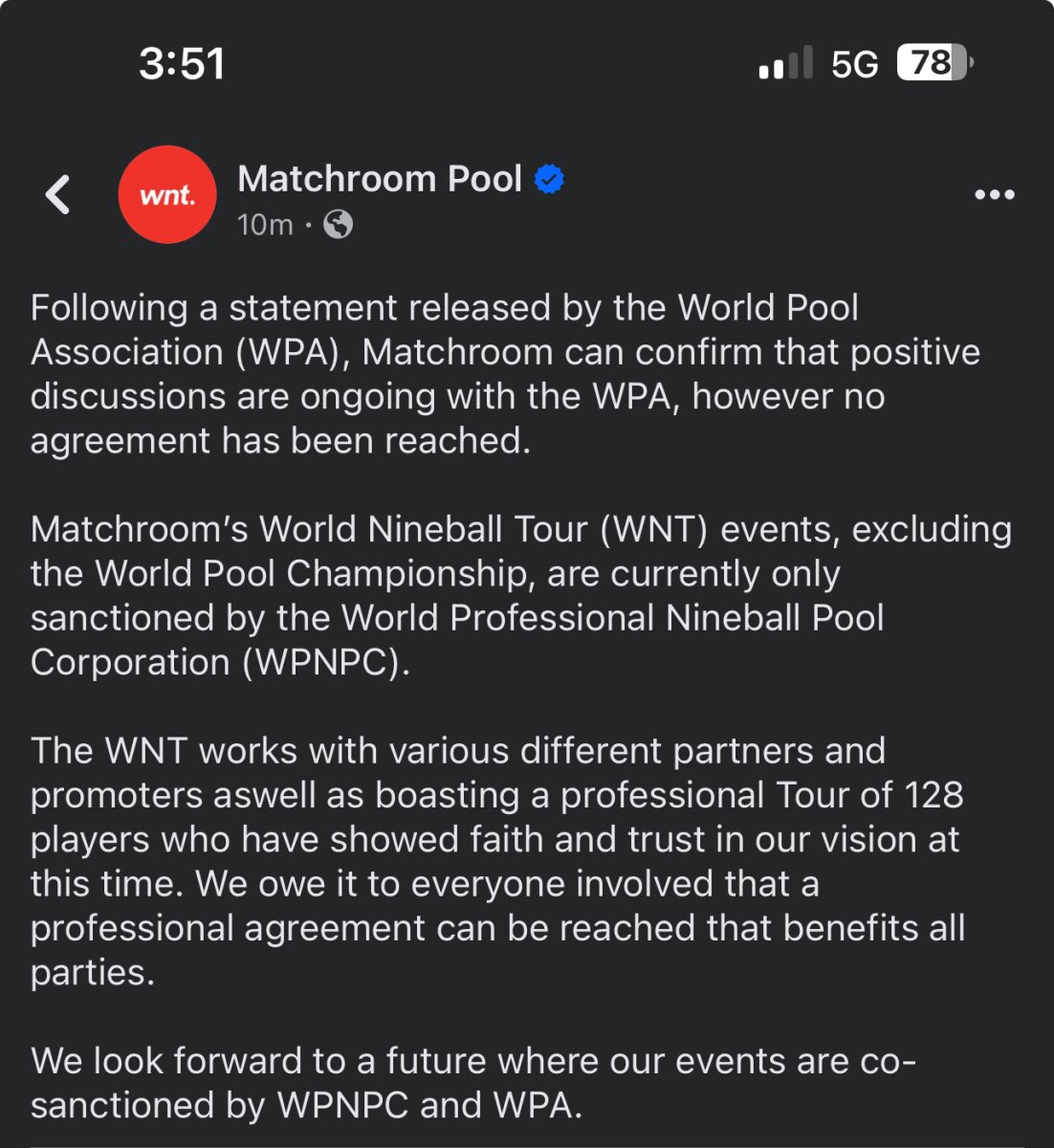Viewport: 1054px width, 1148px height.
Task: Open the post's three-dot options menu
Action: 994,195
